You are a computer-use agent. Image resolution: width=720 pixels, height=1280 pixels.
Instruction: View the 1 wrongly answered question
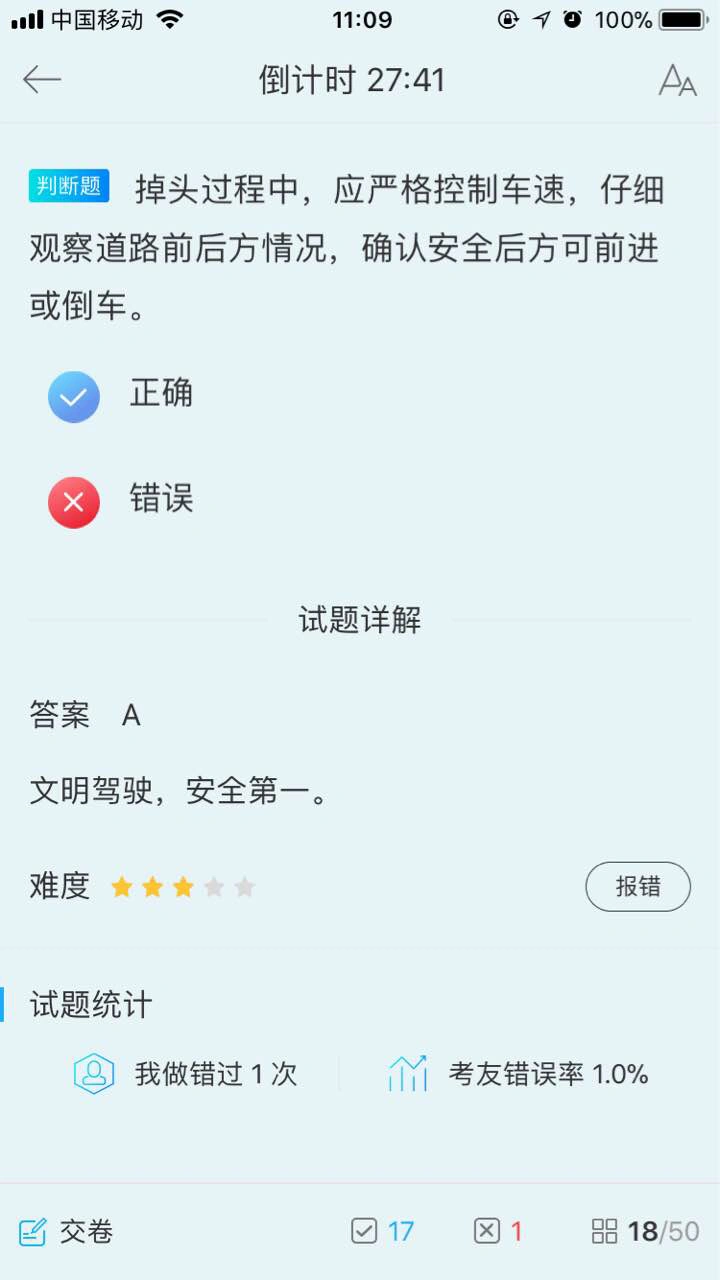[498, 1232]
